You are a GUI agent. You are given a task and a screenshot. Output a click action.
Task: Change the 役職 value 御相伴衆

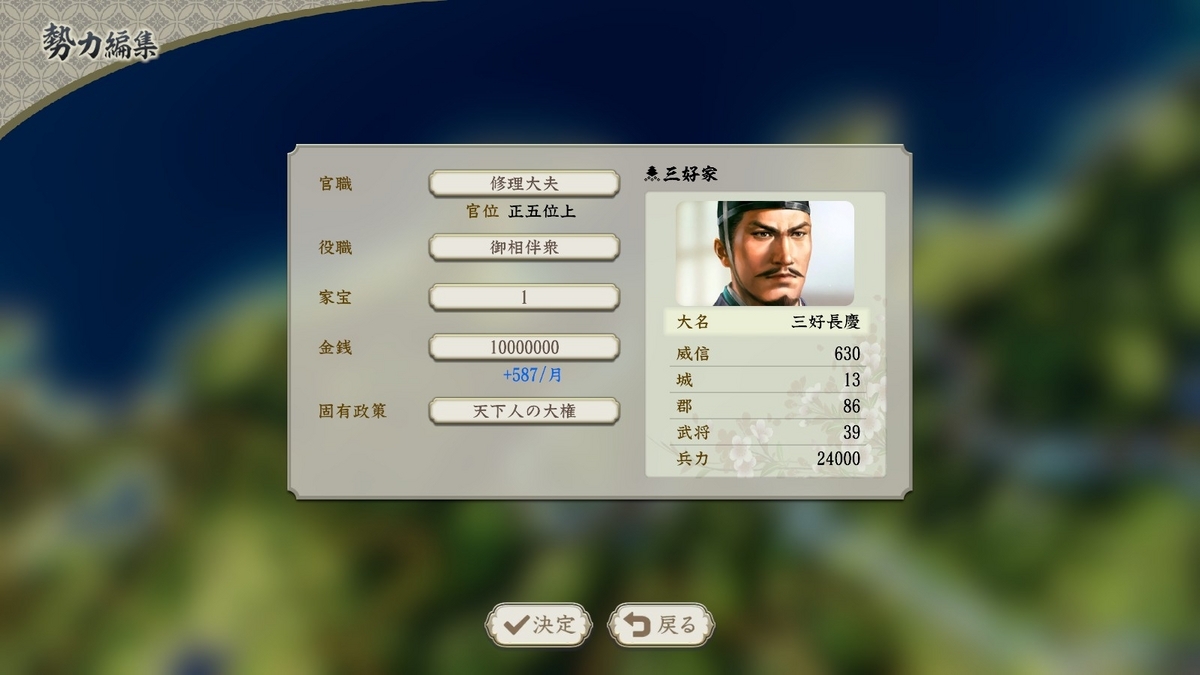(x=524, y=247)
